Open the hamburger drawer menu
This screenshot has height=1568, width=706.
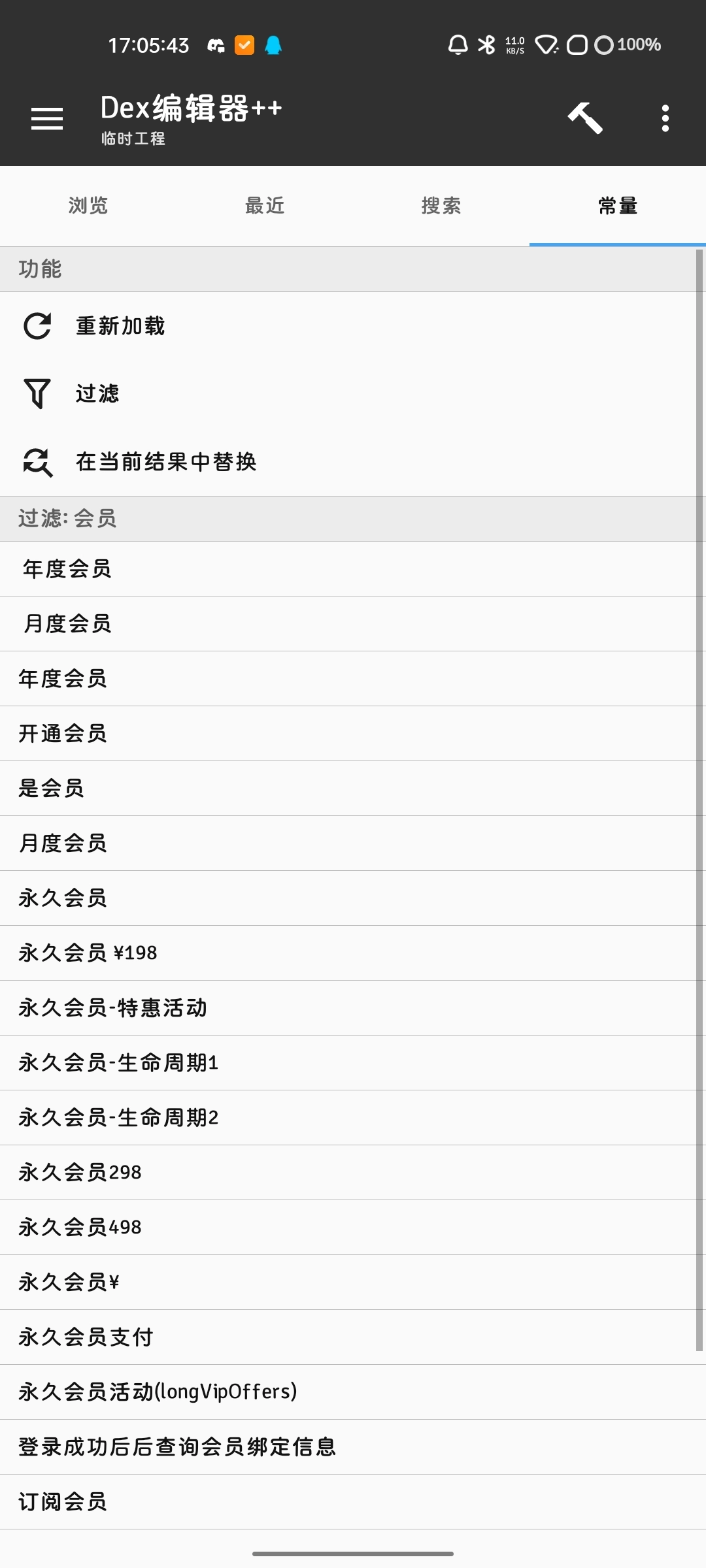tap(47, 119)
